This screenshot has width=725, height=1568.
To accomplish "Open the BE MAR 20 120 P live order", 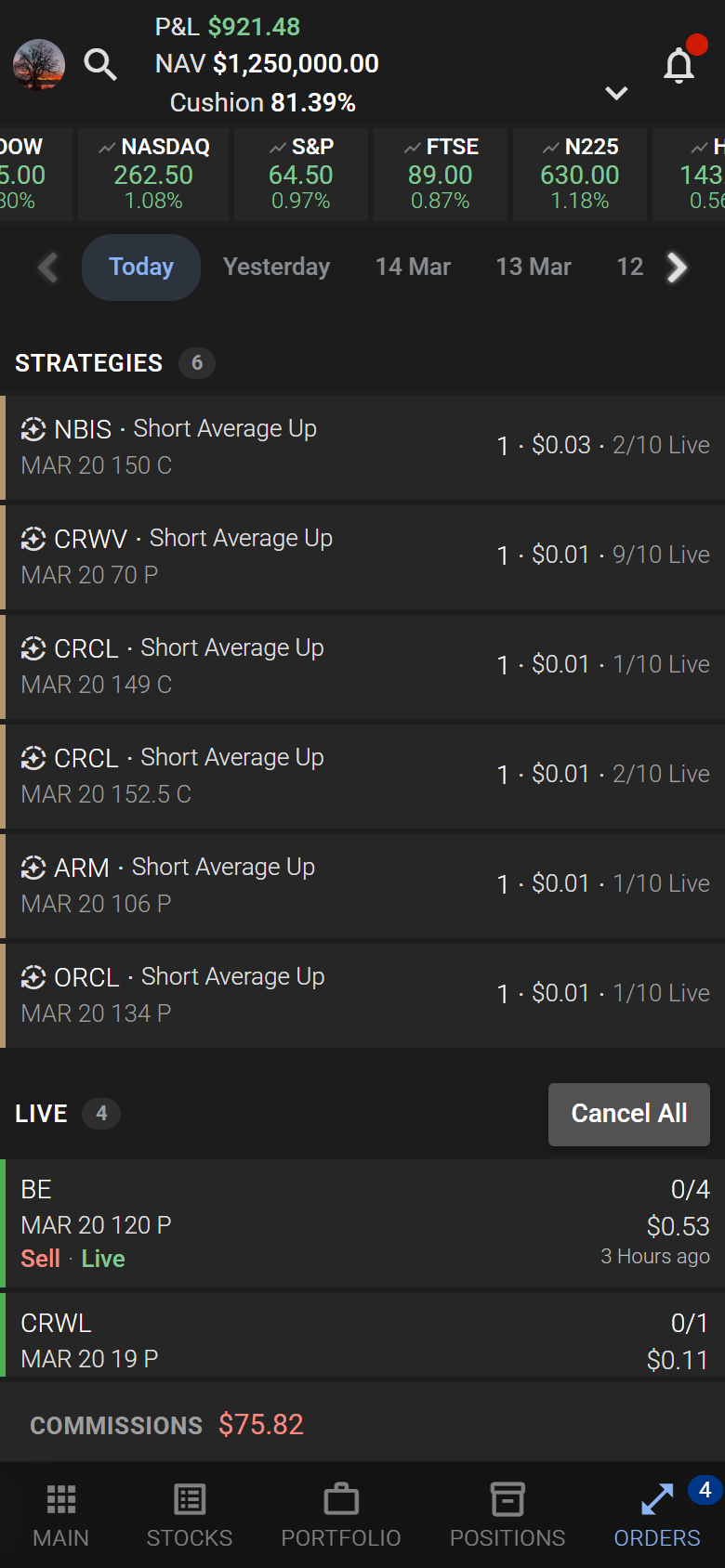I will (x=362, y=1223).
